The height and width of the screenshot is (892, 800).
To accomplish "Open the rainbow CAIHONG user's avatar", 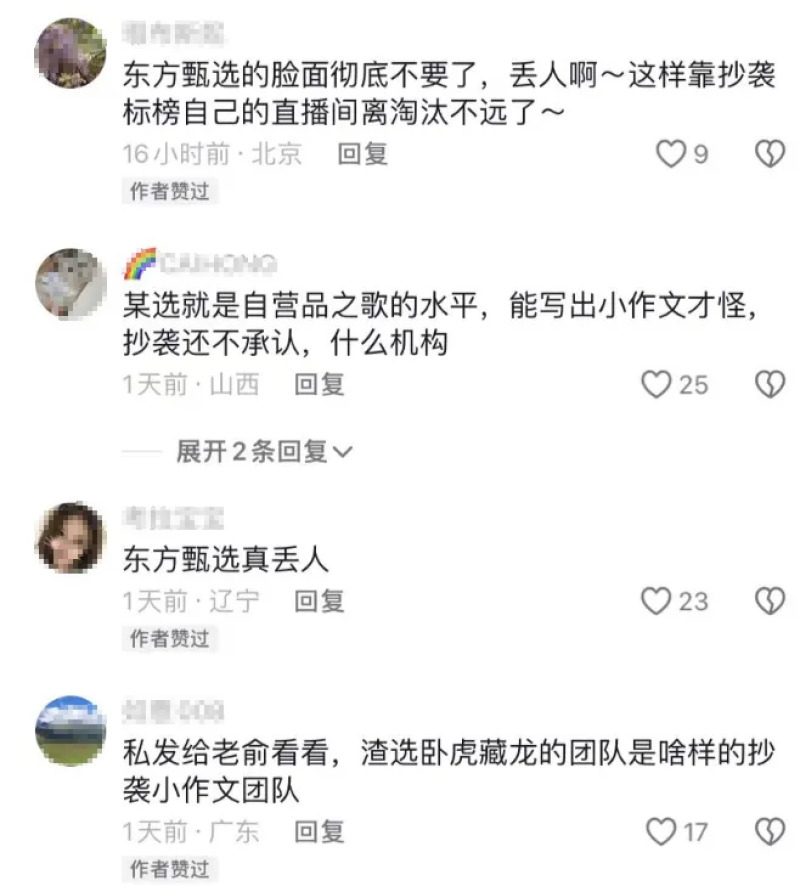I will click(x=70, y=284).
